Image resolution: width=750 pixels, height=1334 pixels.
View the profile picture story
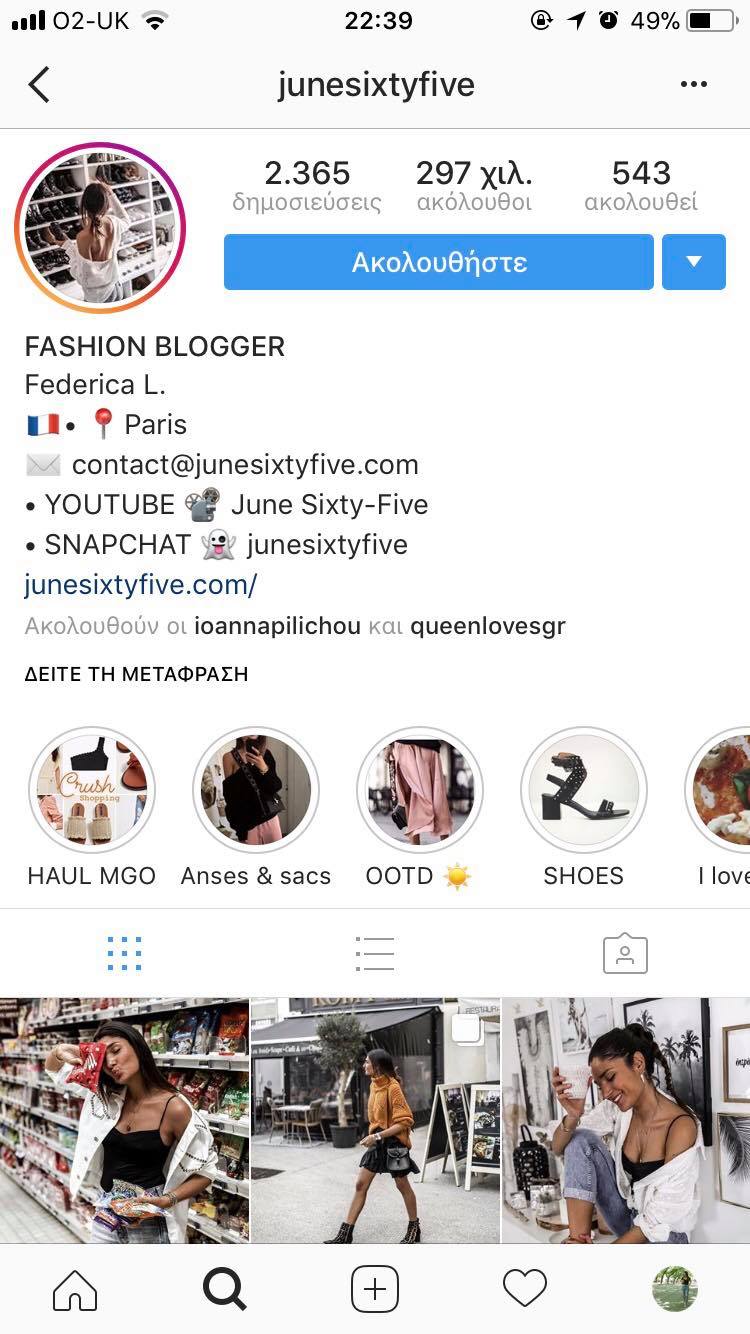point(100,228)
